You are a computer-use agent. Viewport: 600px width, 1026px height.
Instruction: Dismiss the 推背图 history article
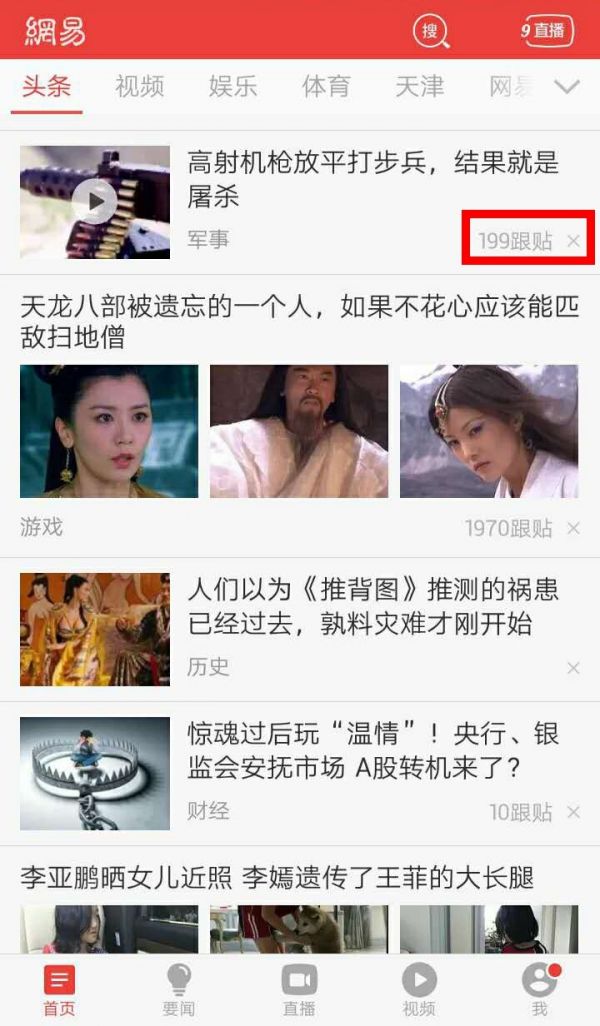pyautogui.click(x=573, y=668)
